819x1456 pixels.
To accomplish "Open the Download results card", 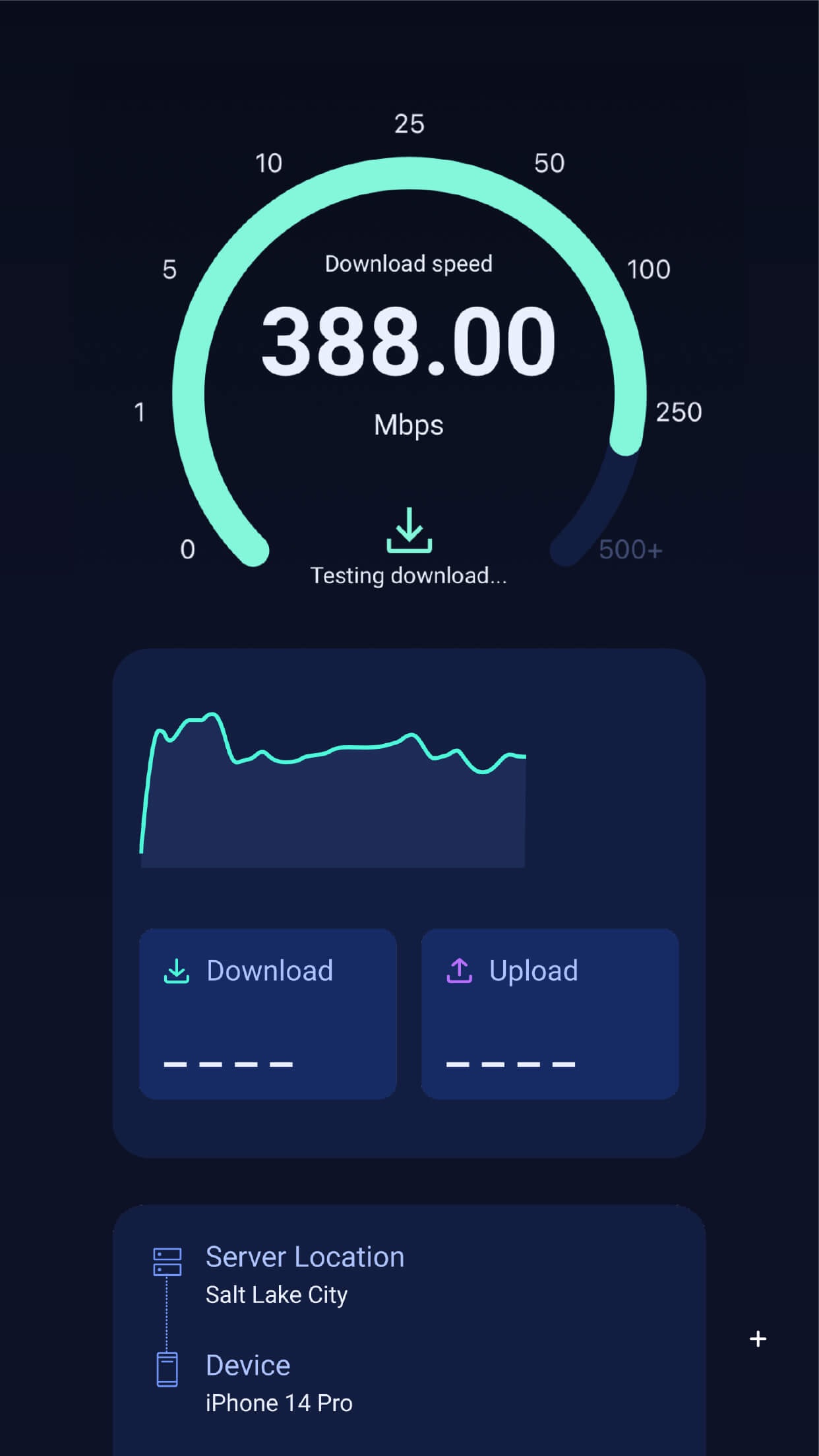I will 268,1016.
